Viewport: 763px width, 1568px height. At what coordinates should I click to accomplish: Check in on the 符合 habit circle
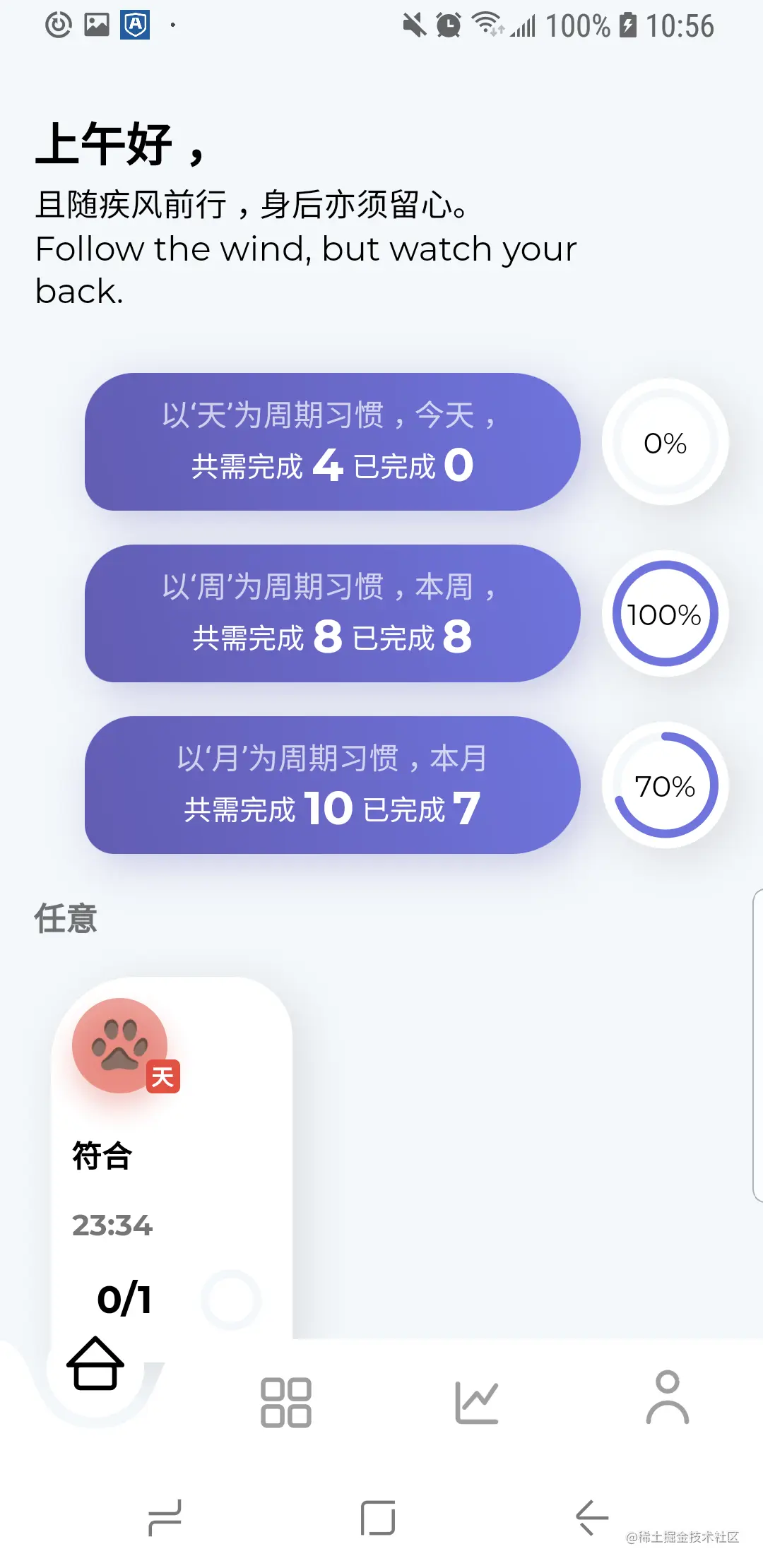pos(231,1300)
